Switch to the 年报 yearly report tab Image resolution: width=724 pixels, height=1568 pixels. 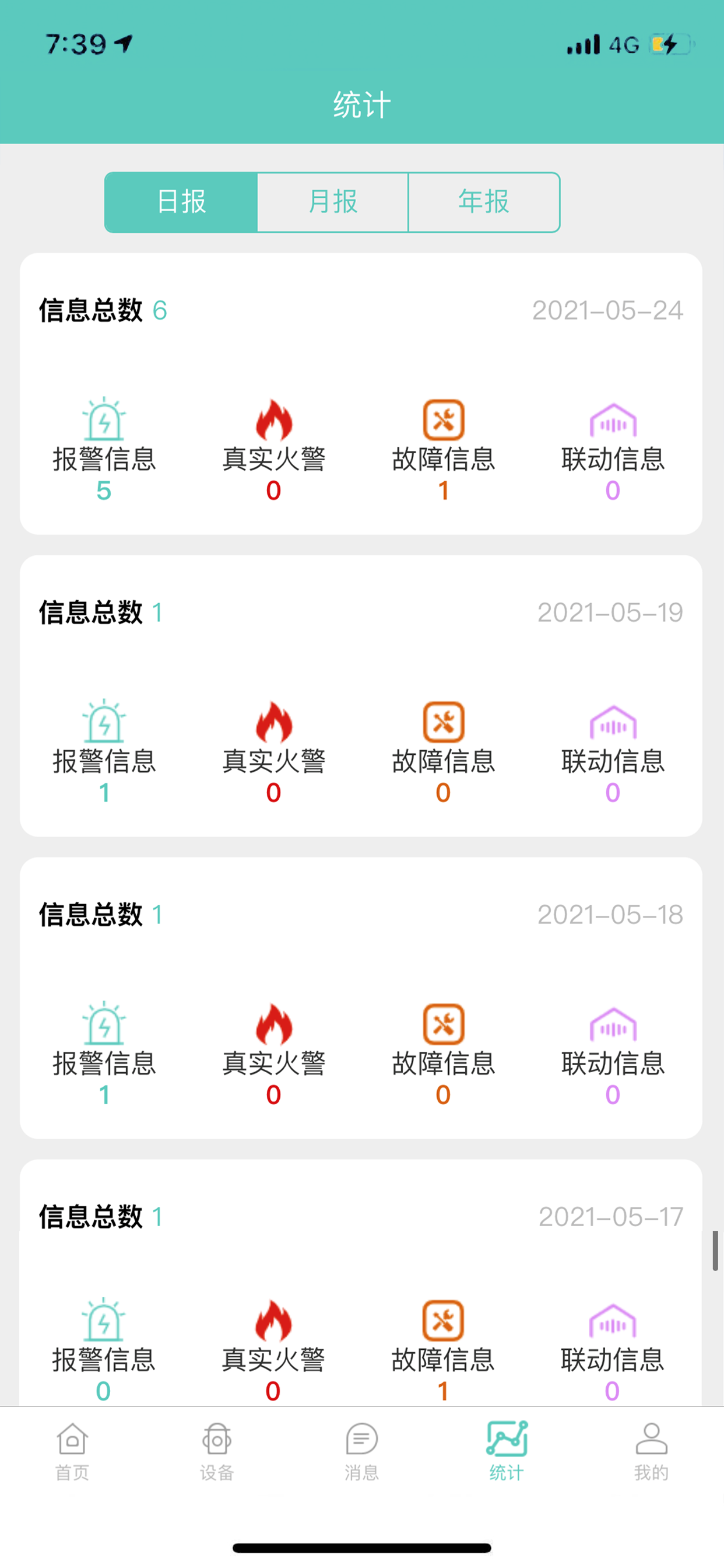[484, 202]
